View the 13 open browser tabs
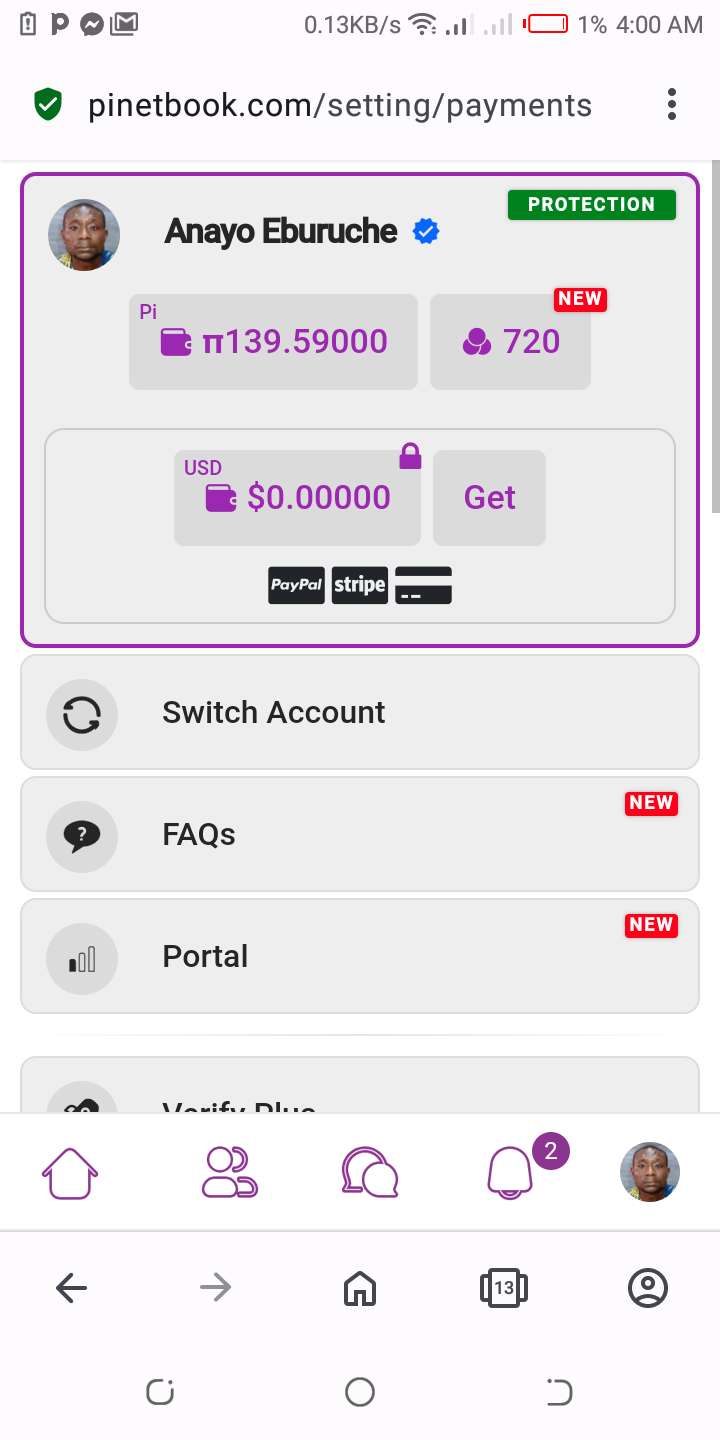The width and height of the screenshot is (720, 1440). (x=504, y=1288)
